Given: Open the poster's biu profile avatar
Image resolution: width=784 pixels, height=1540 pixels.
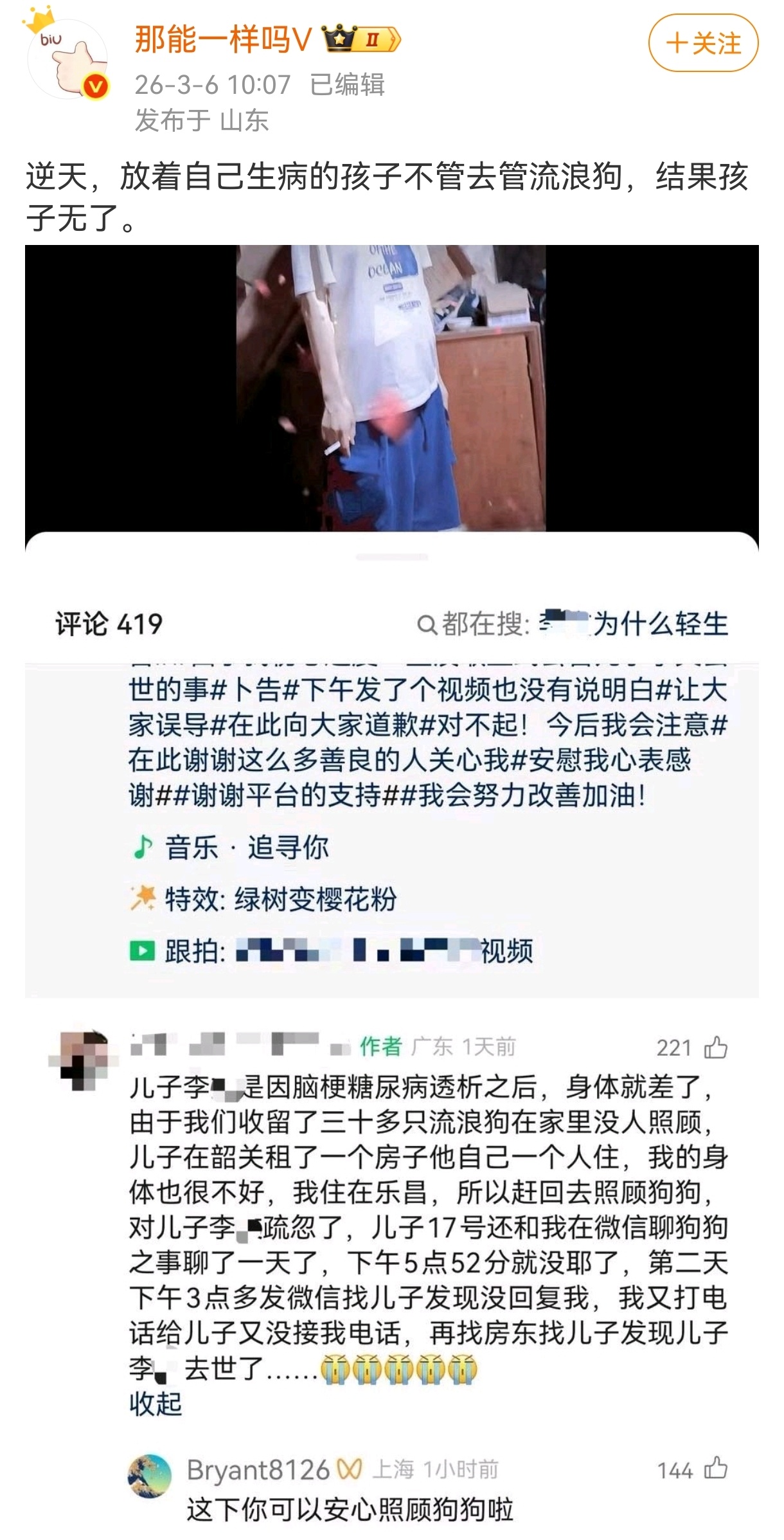Looking at the screenshot, I should 67,59.
